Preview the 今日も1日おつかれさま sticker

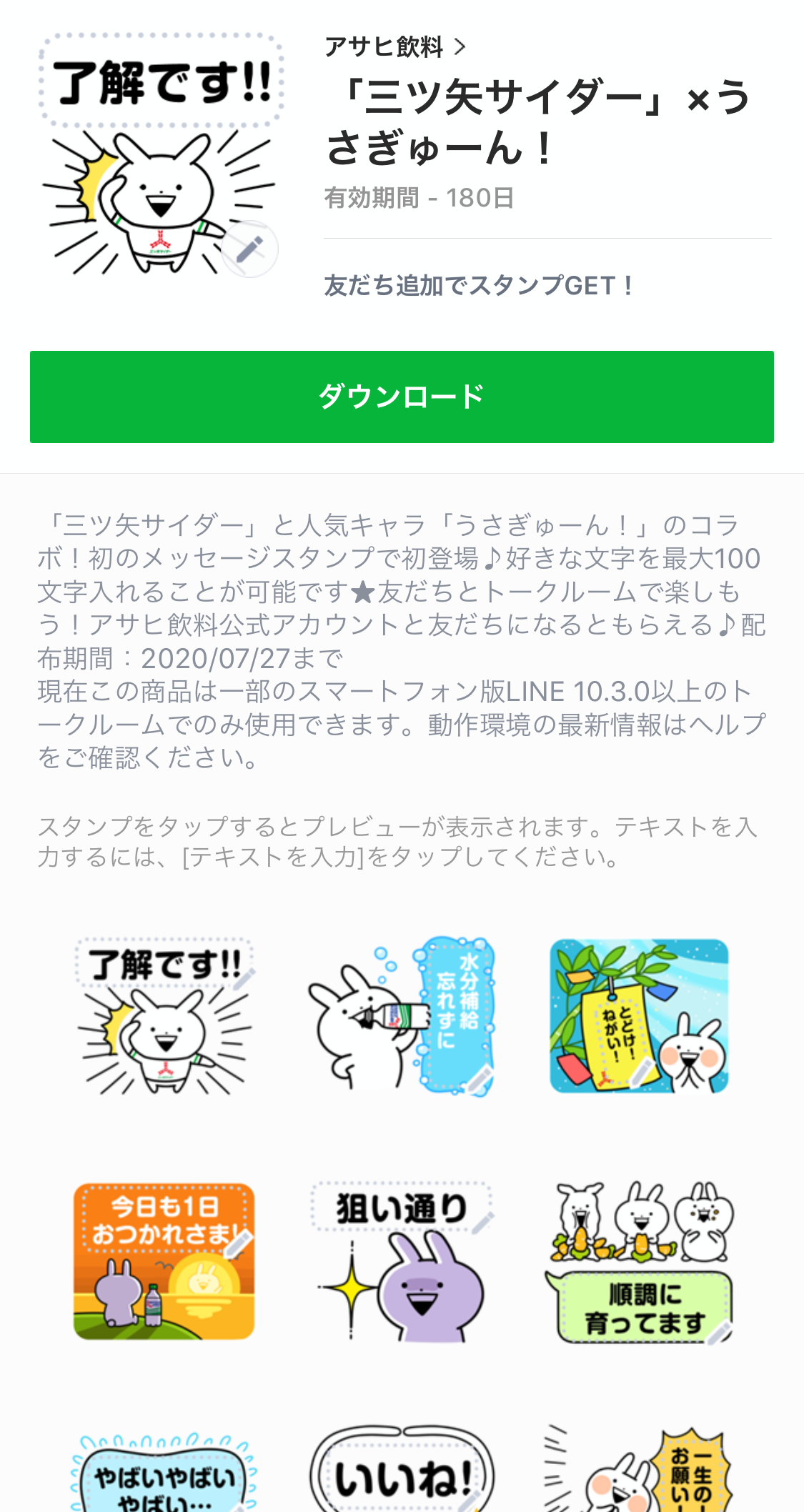[164, 1261]
